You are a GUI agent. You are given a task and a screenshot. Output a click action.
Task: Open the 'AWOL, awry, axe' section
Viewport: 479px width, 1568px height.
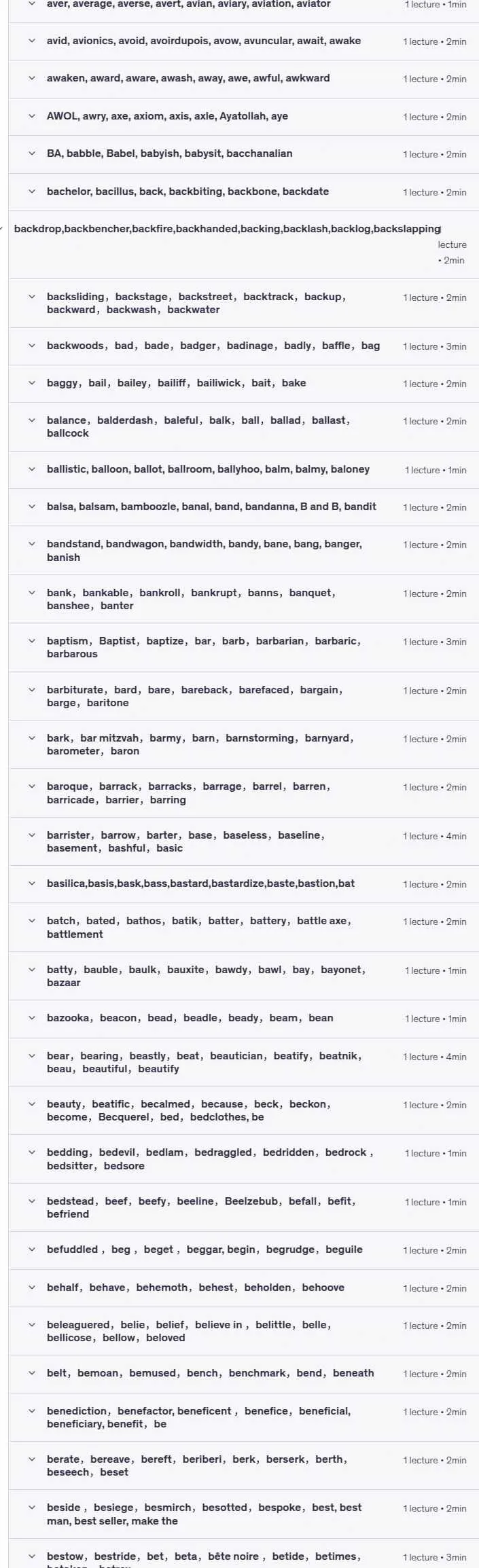(243, 116)
